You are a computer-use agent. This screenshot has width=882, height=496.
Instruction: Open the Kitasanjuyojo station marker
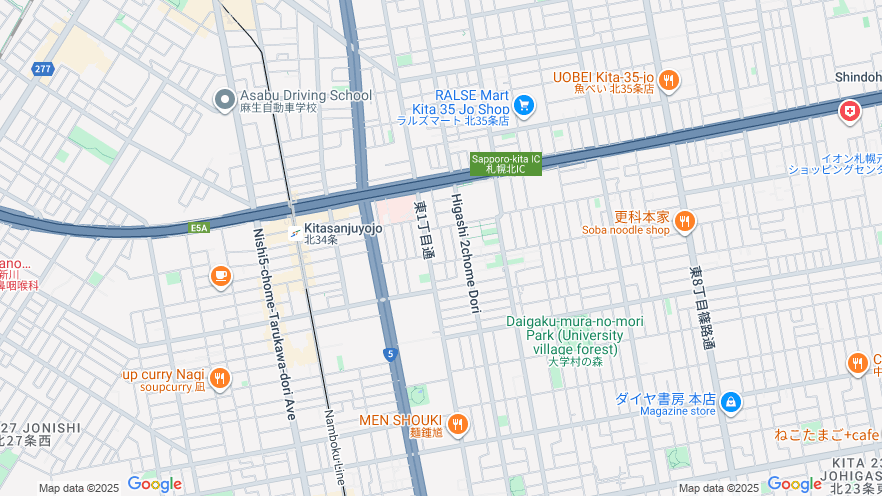(295, 232)
